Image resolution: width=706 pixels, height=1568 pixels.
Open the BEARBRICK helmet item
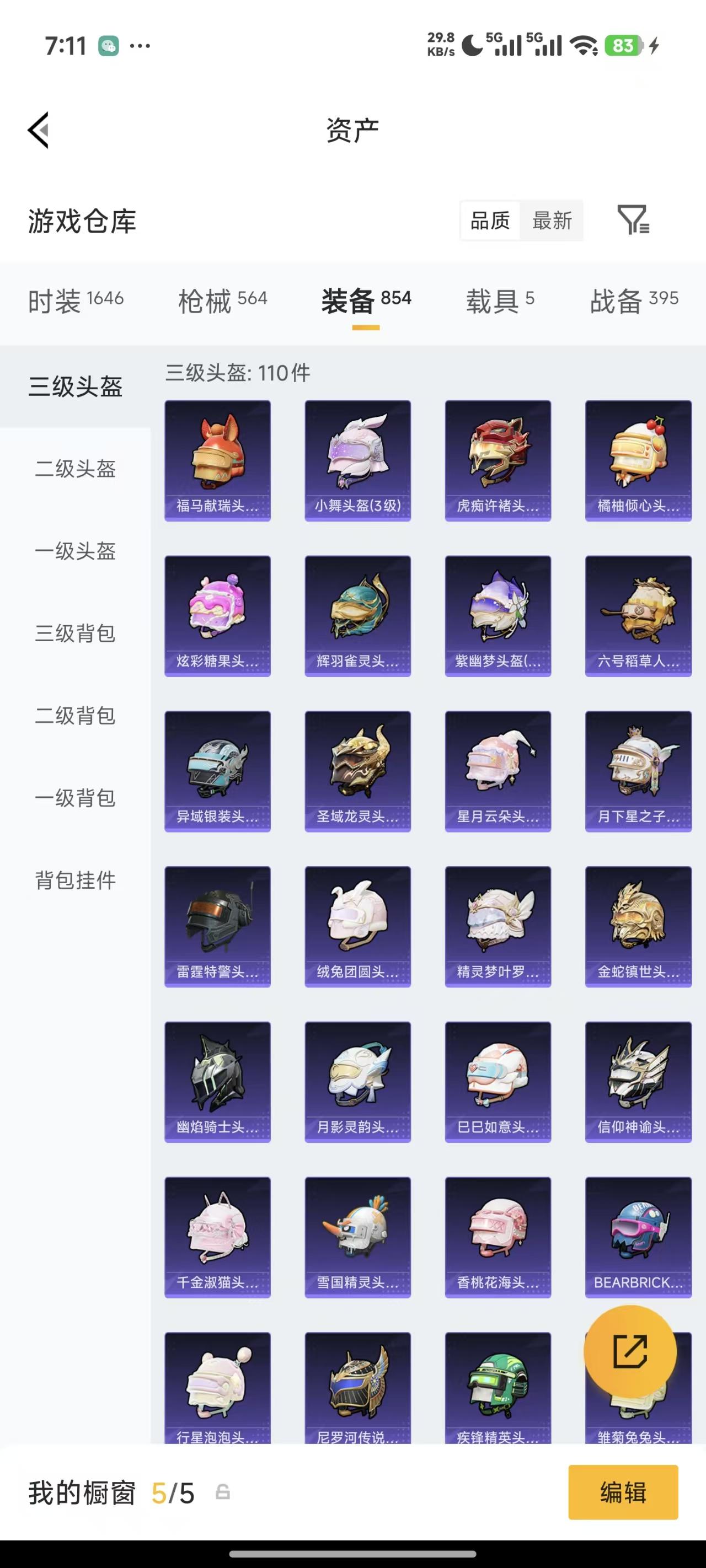pos(638,1236)
